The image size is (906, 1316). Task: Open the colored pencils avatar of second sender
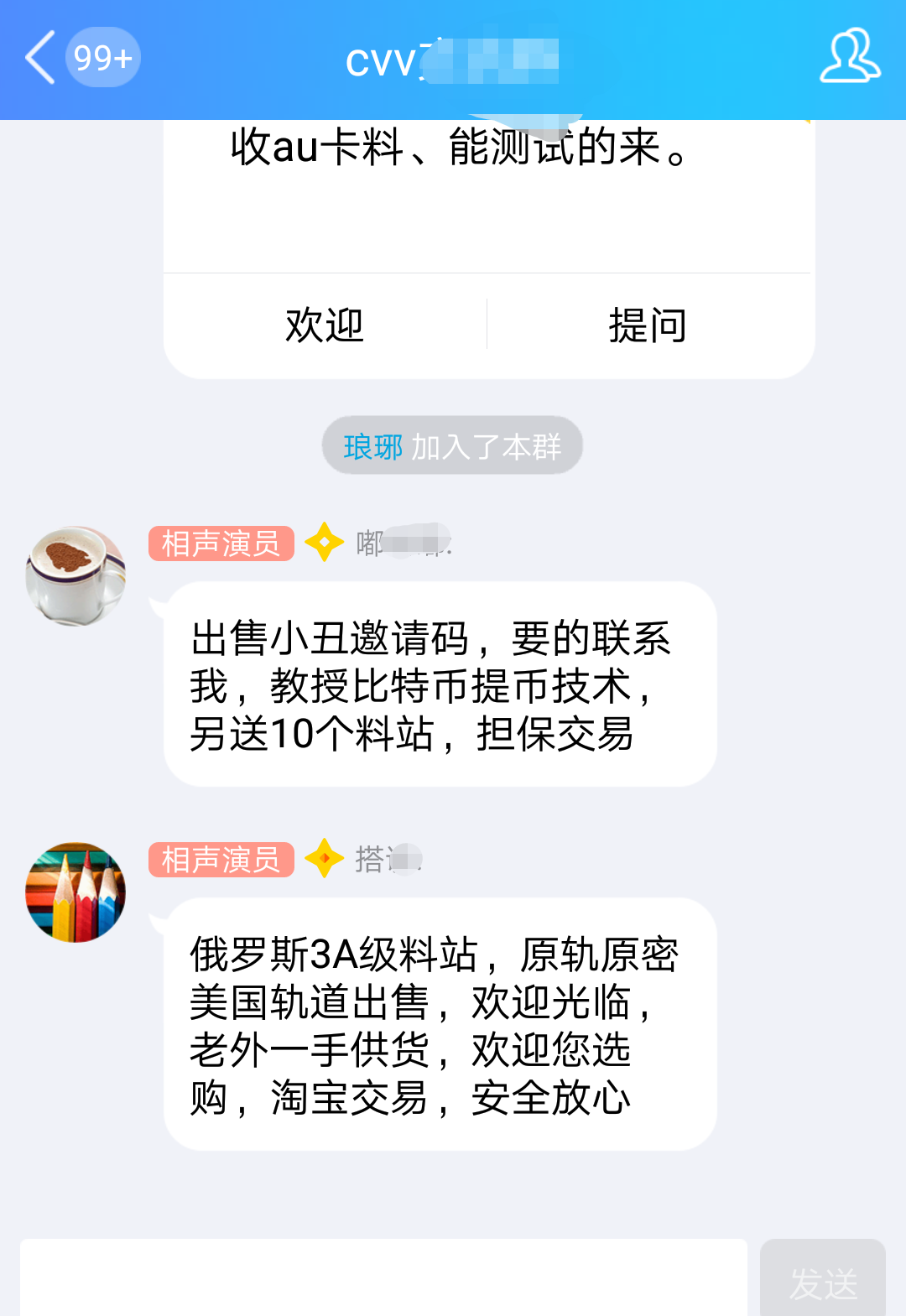click(x=75, y=891)
